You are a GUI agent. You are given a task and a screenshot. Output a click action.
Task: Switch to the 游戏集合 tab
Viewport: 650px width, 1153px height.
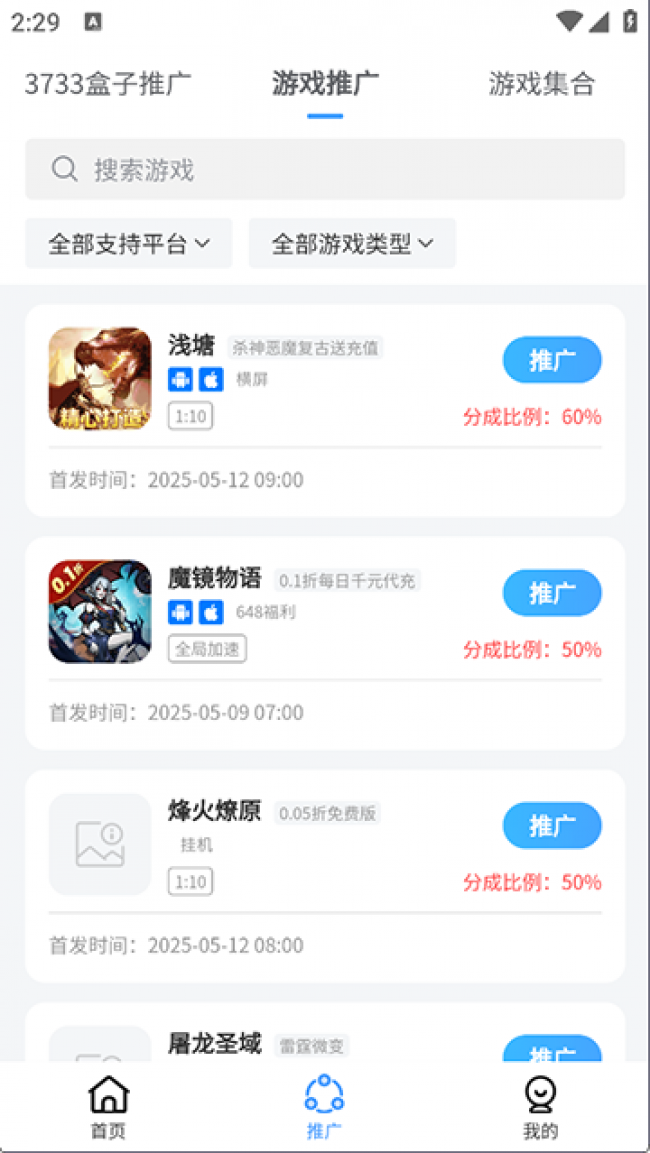[541, 84]
